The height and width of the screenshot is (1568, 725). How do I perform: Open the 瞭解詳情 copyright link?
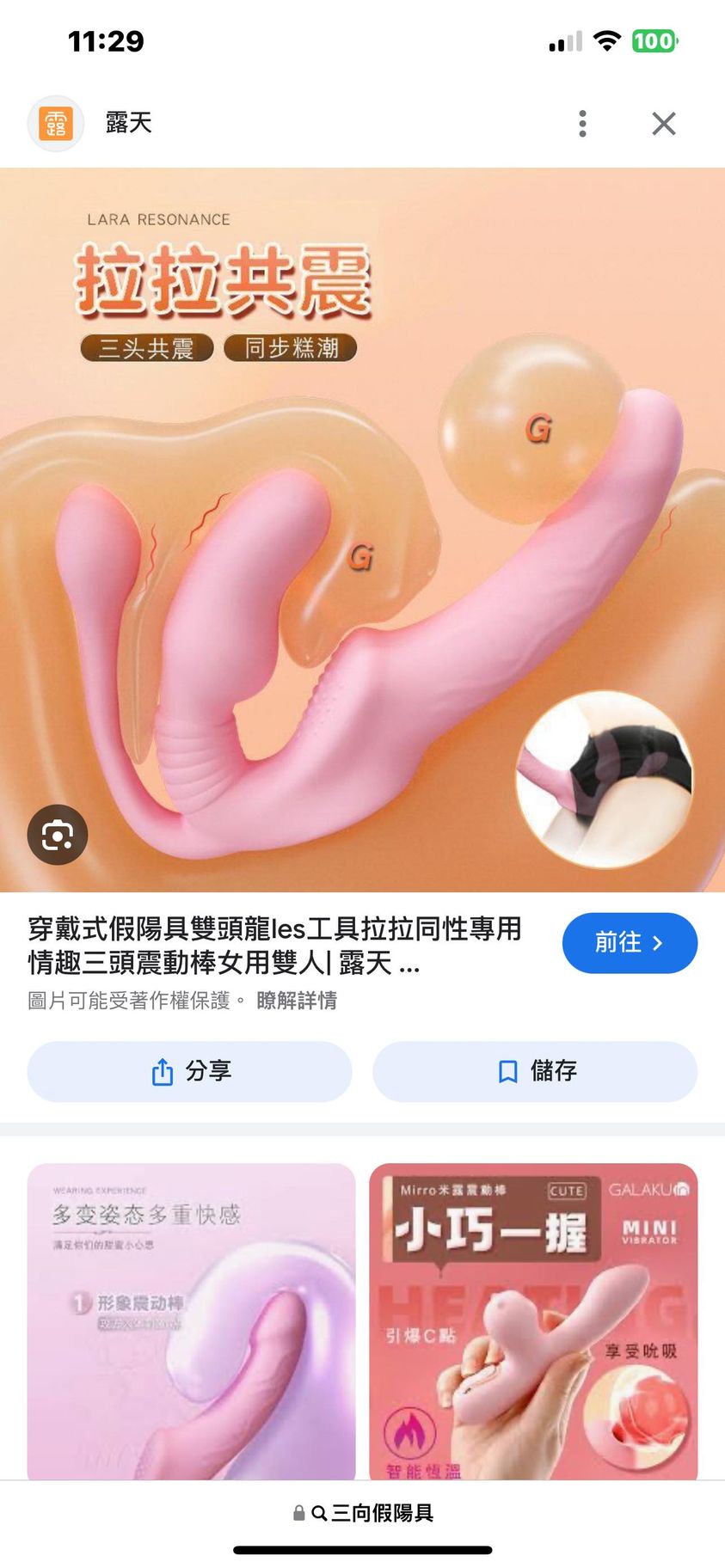pos(297,1001)
